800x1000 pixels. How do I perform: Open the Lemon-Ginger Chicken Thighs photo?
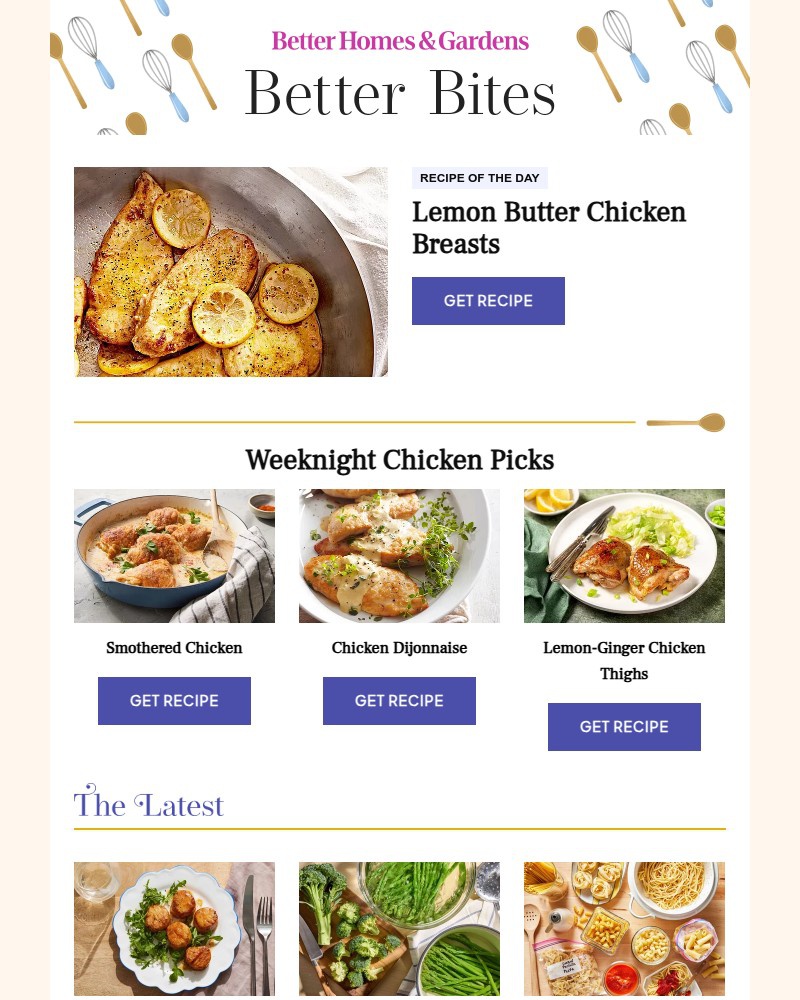(624, 556)
